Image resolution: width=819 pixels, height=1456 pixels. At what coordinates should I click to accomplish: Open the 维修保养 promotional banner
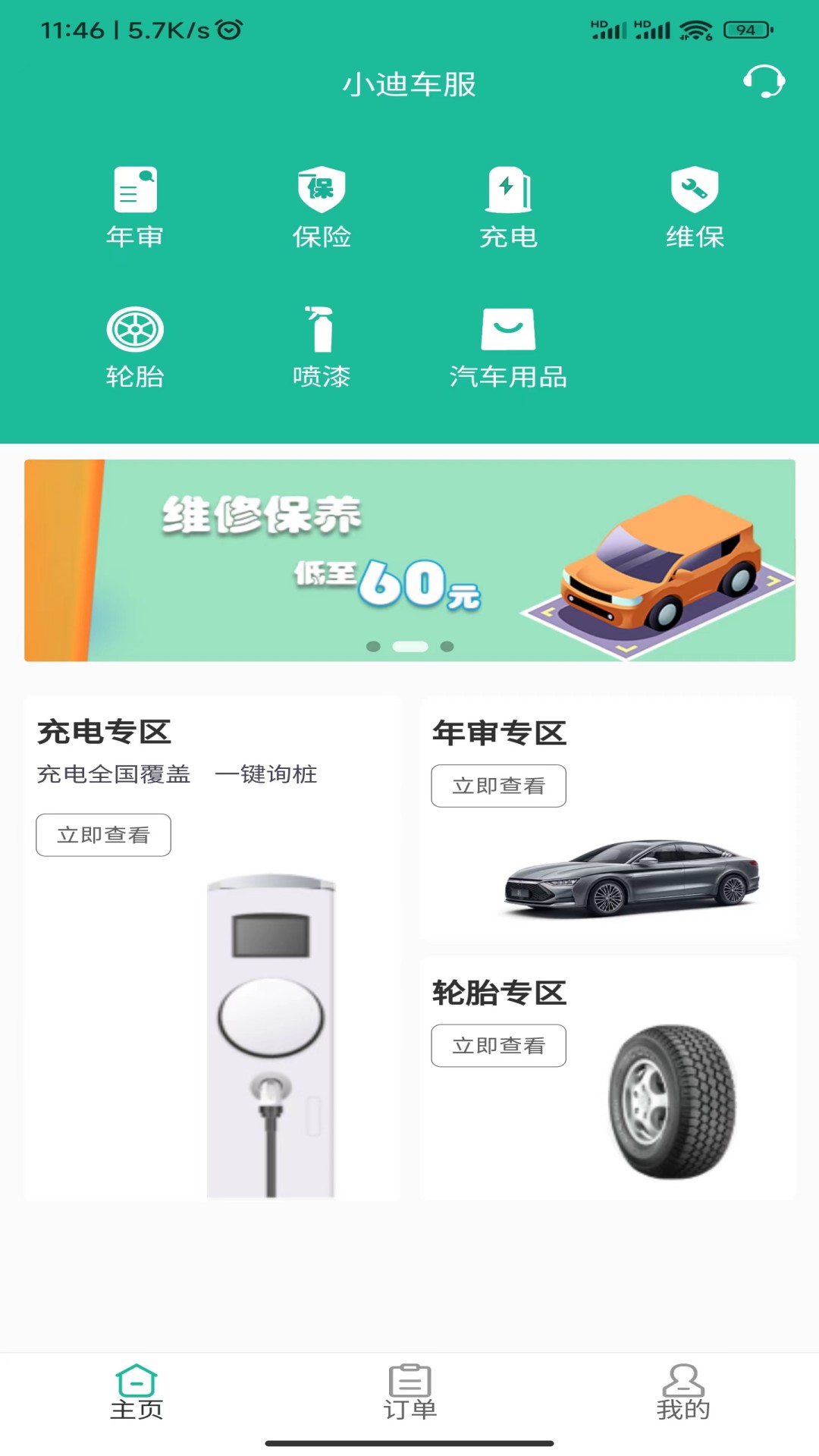tap(409, 560)
